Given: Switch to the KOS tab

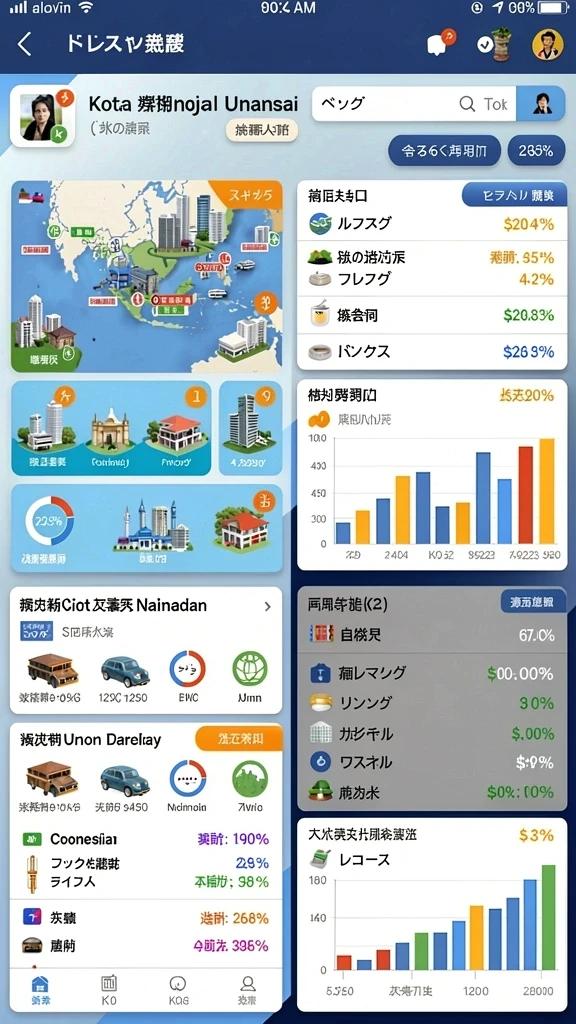Looking at the screenshot, I should click(178, 991).
